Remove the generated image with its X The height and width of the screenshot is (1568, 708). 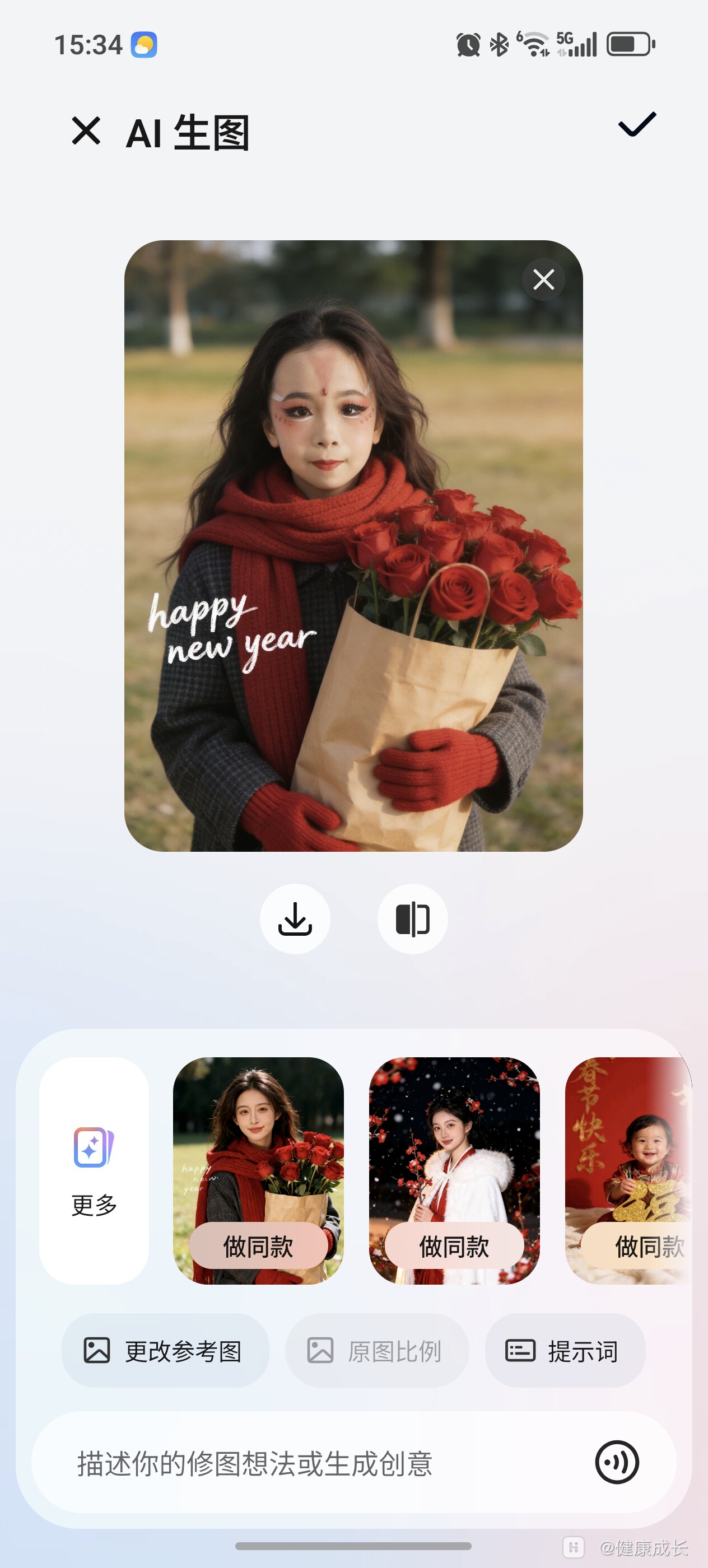tap(544, 279)
